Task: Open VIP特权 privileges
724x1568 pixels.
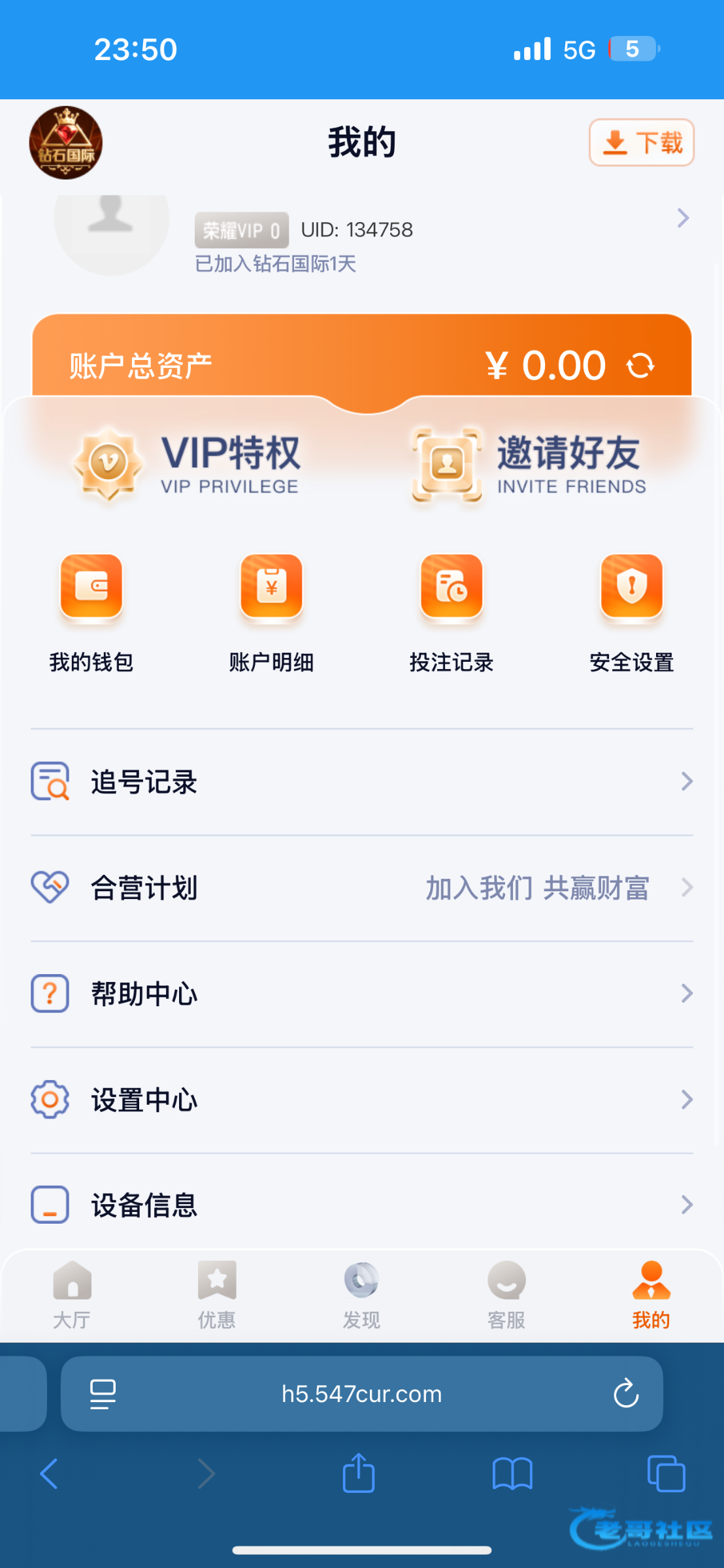Action: [x=187, y=465]
